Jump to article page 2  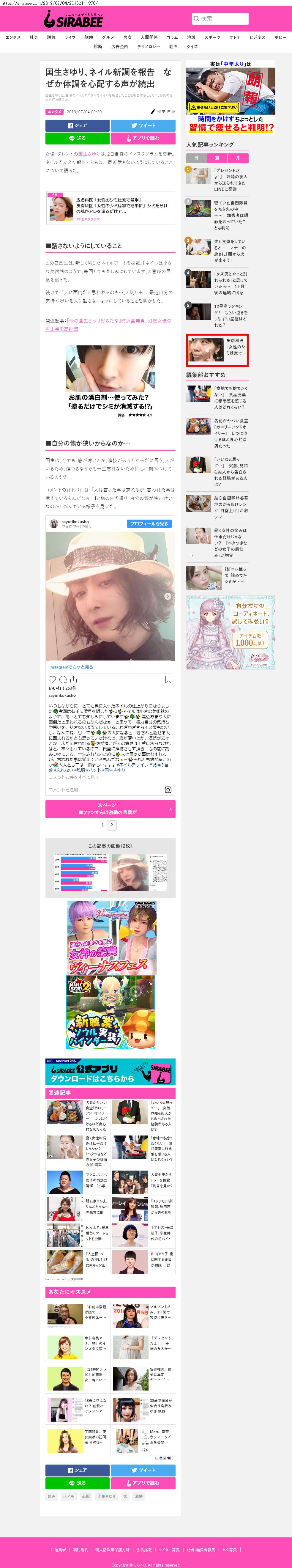[x=111, y=825]
